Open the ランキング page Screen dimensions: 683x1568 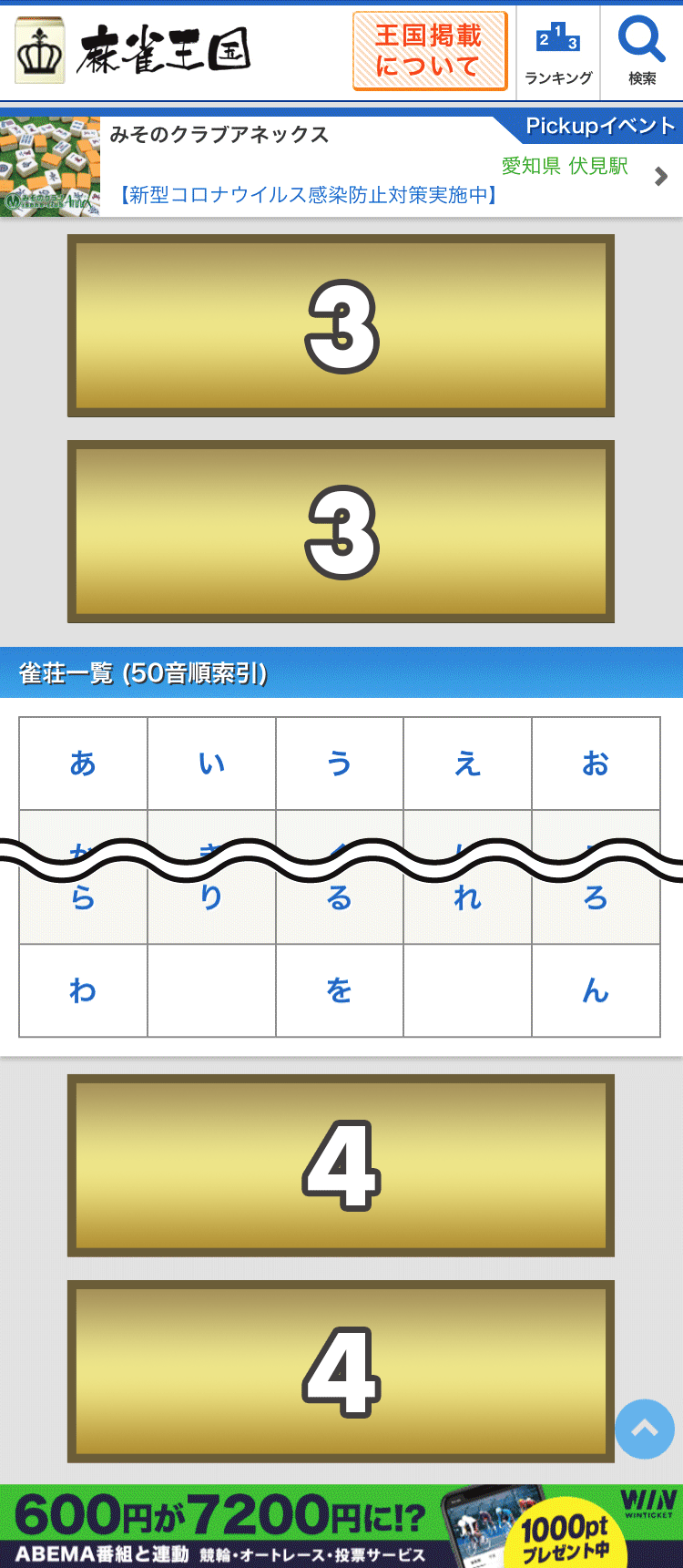pyautogui.click(x=558, y=53)
